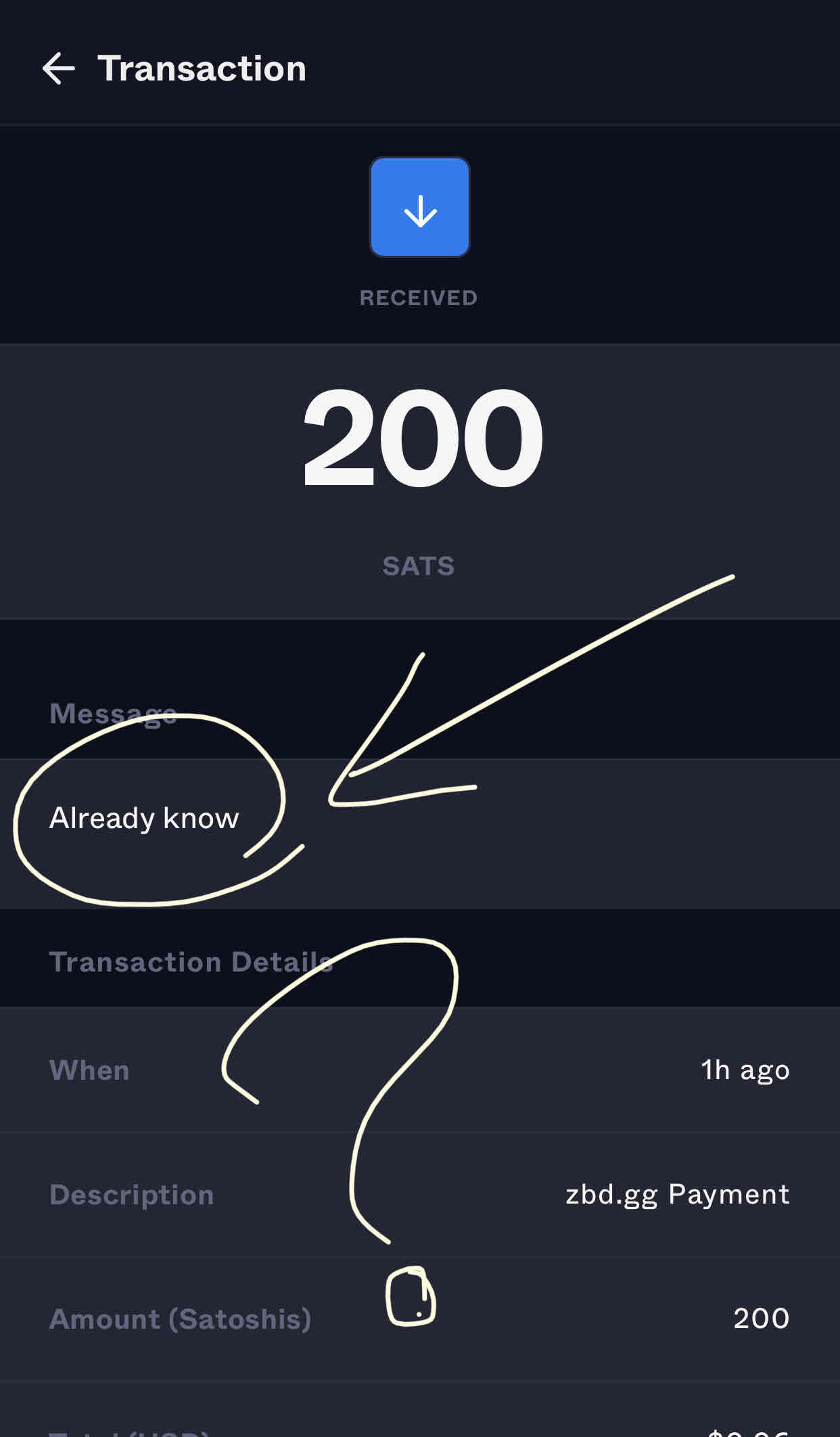Go back from the Transaction screen
Screen dimensions: 840x1437
(59, 68)
